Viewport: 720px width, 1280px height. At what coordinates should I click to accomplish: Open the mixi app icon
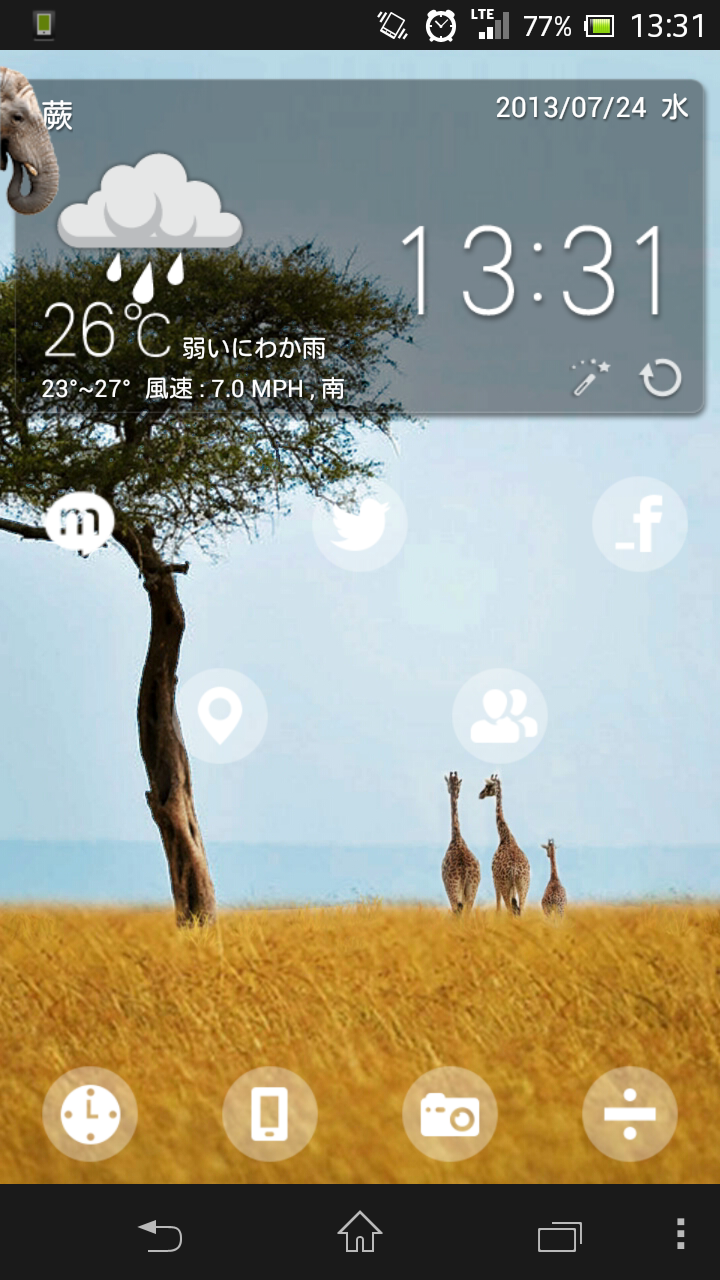[x=80, y=523]
